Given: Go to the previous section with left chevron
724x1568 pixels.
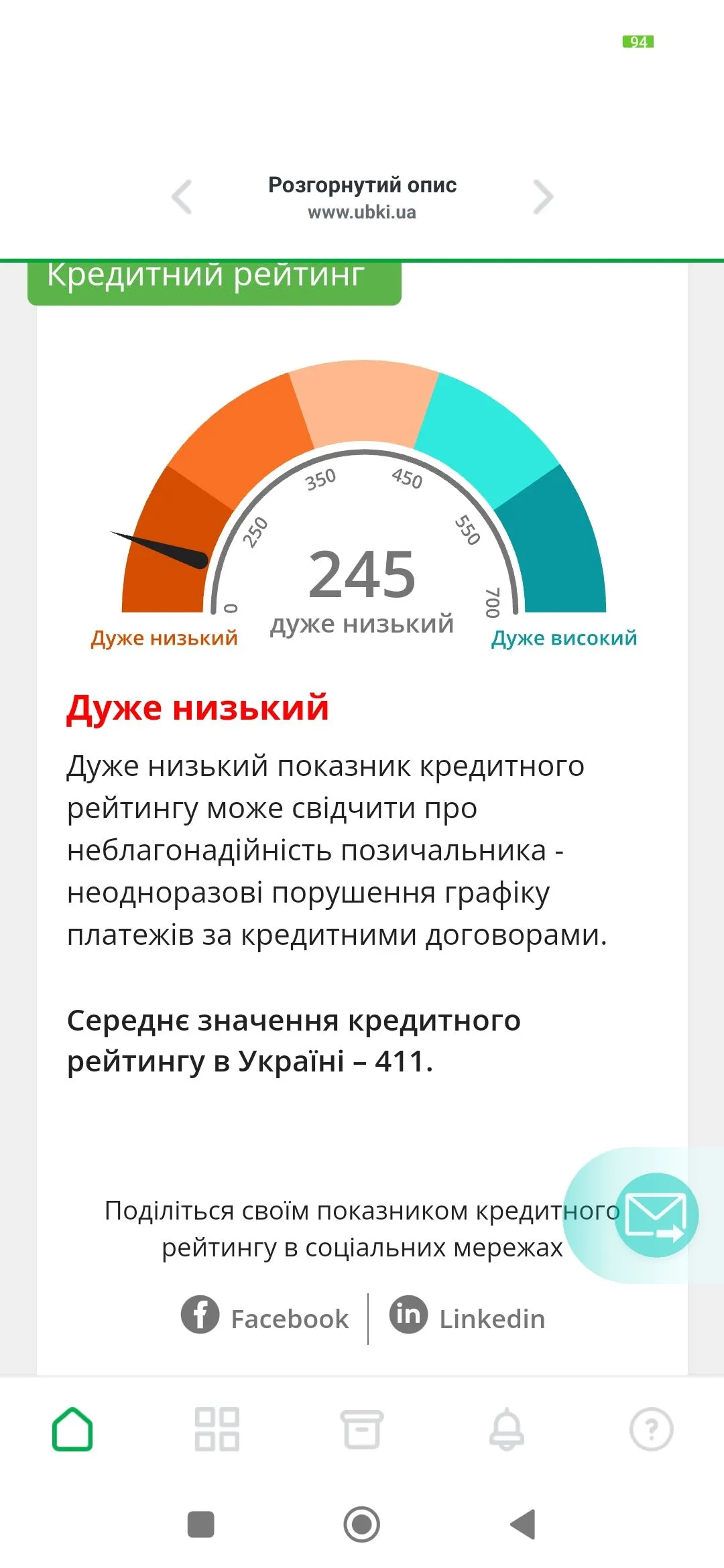Looking at the screenshot, I should click(x=182, y=197).
